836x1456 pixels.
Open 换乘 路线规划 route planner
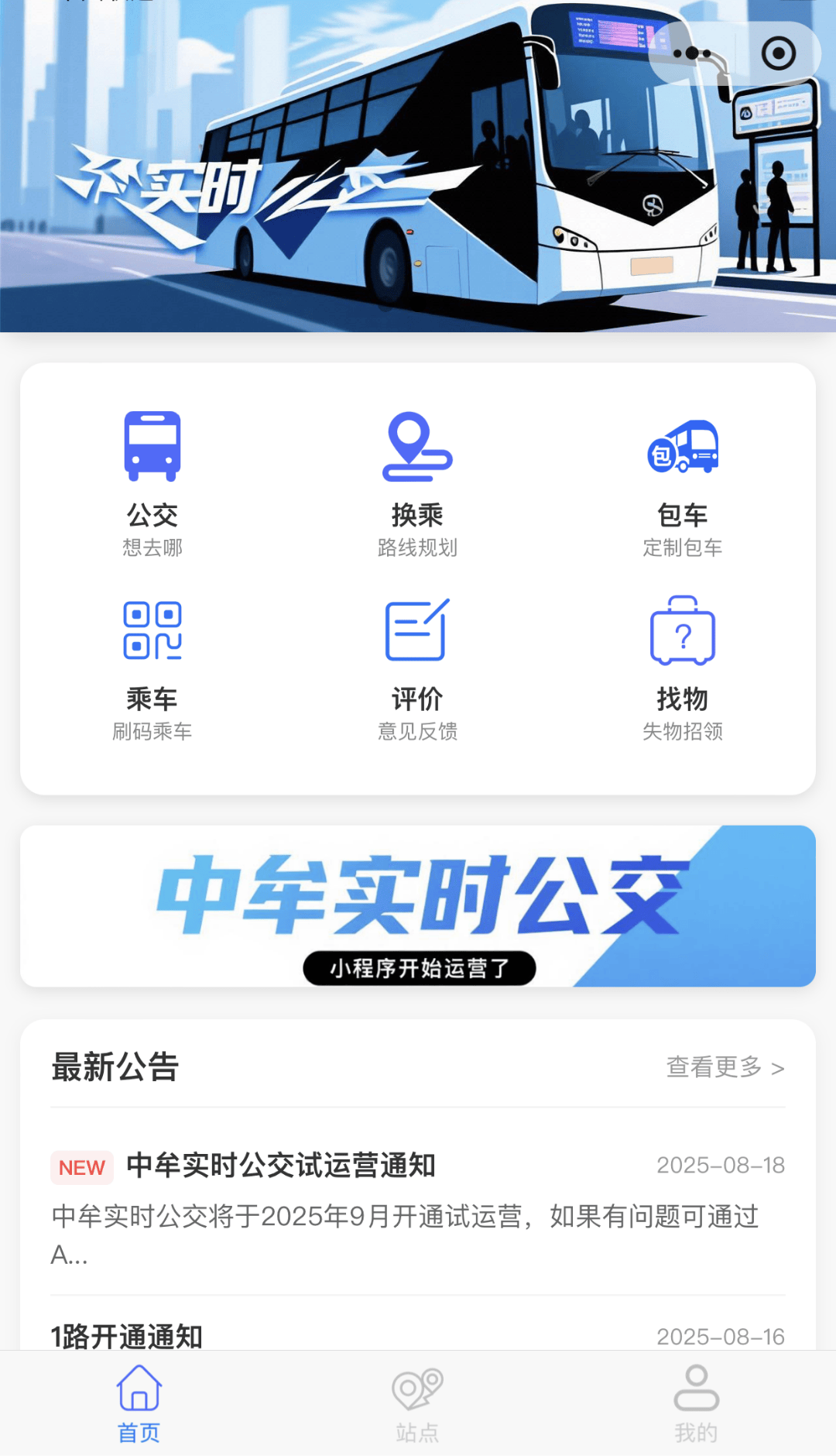[x=417, y=484]
